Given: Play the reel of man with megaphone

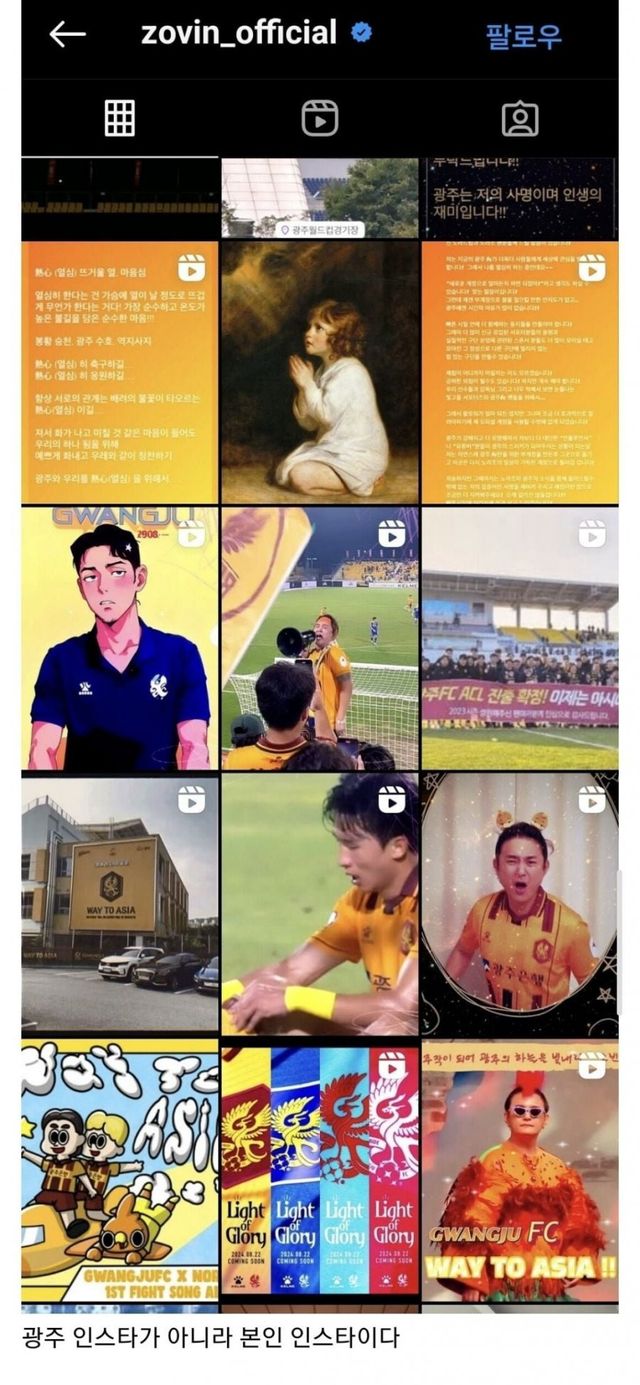Looking at the screenshot, I should (x=319, y=638).
